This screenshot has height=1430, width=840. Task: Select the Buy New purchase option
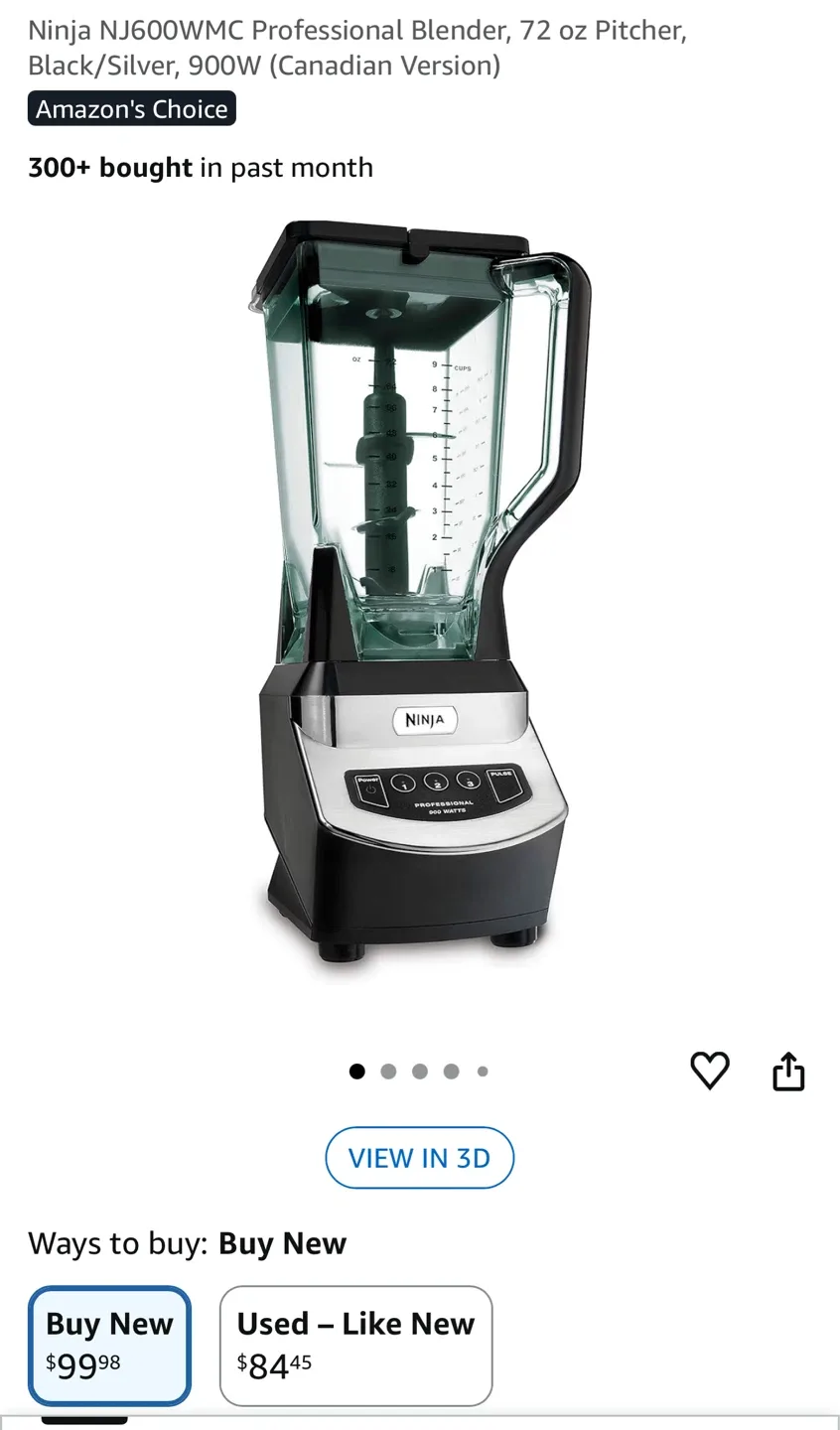(109, 1346)
